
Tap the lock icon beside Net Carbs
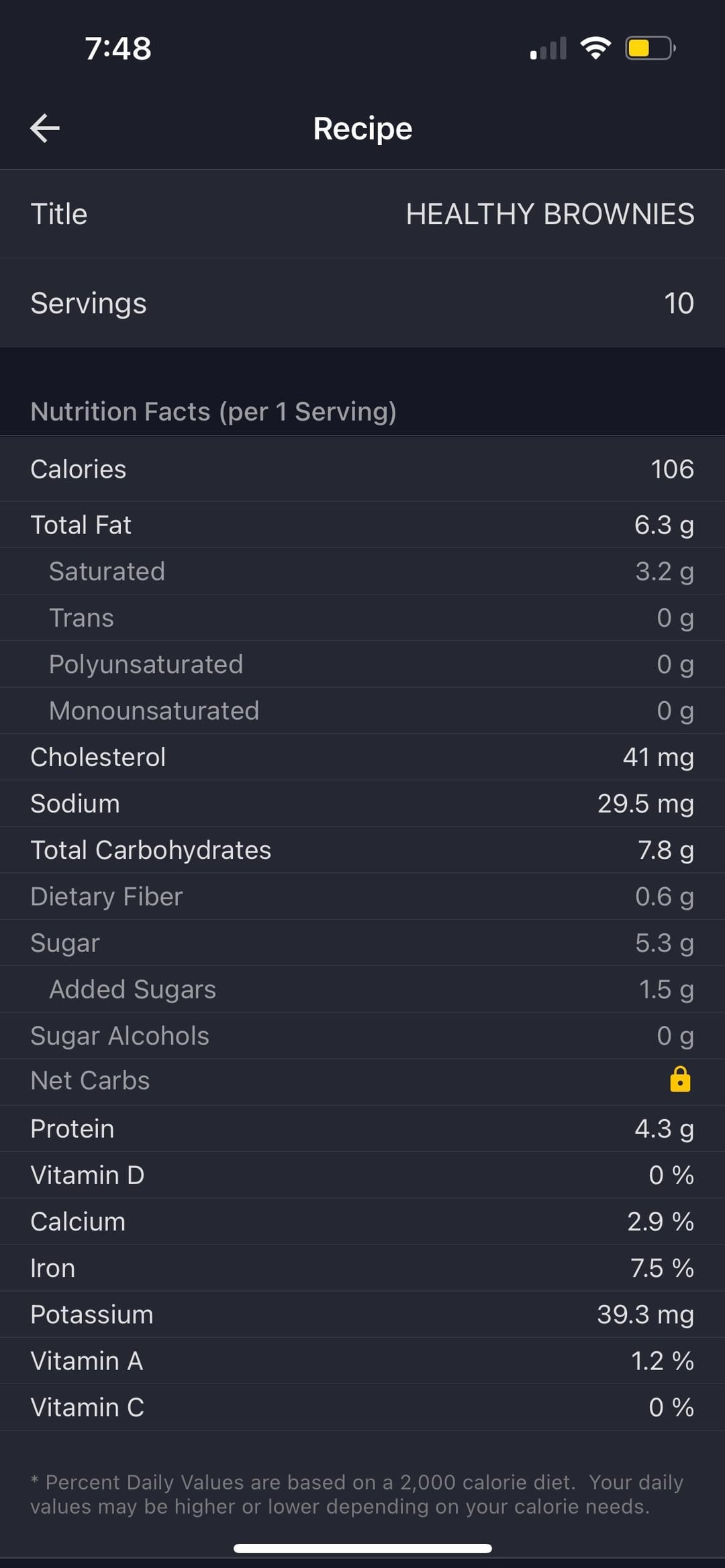click(x=680, y=1080)
